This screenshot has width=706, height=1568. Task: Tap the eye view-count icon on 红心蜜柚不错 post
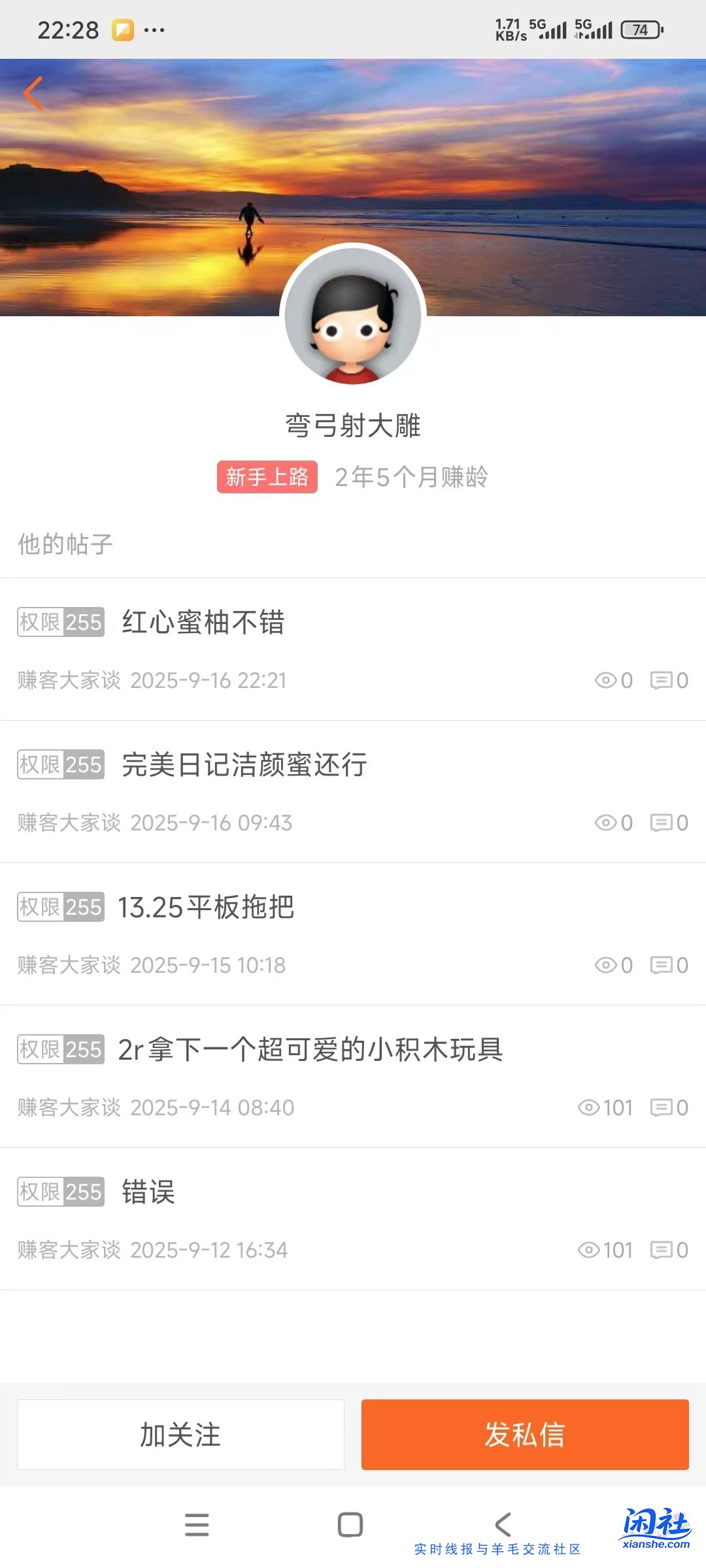[608, 680]
